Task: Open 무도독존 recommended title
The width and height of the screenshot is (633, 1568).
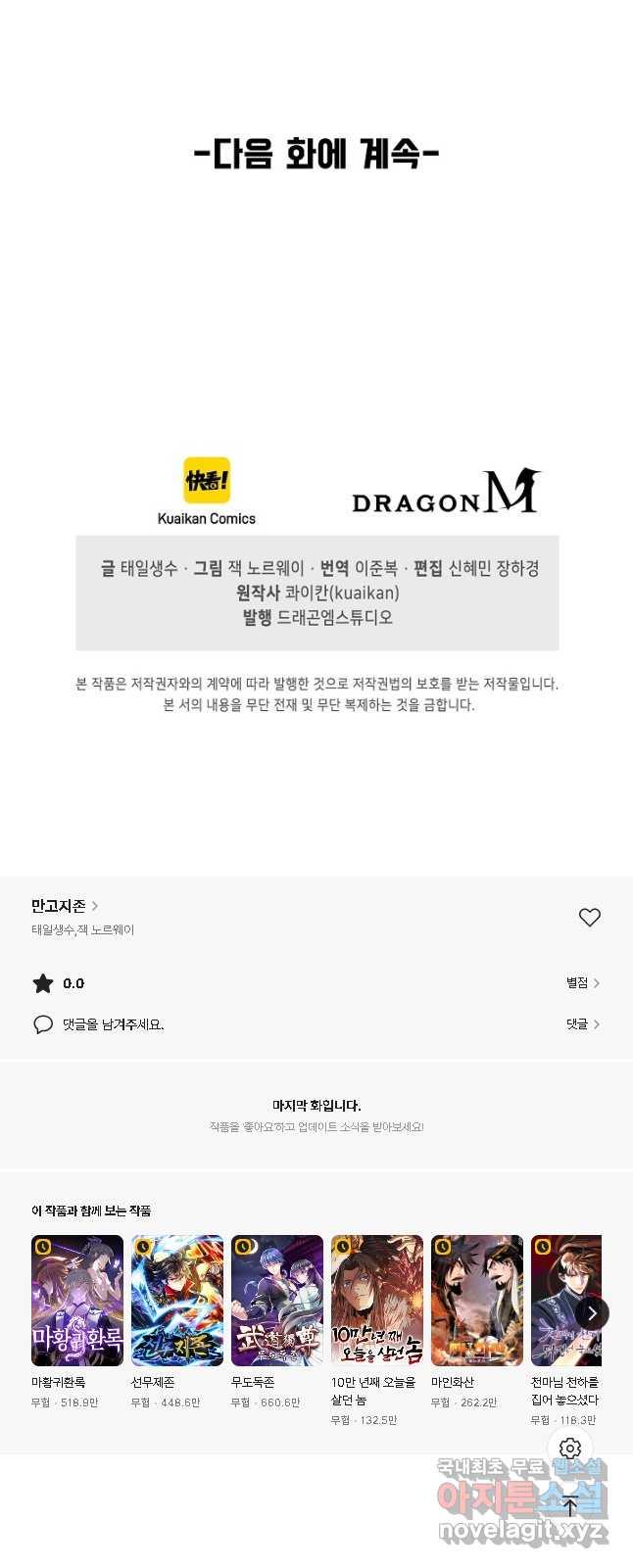Action: (277, 1301)
